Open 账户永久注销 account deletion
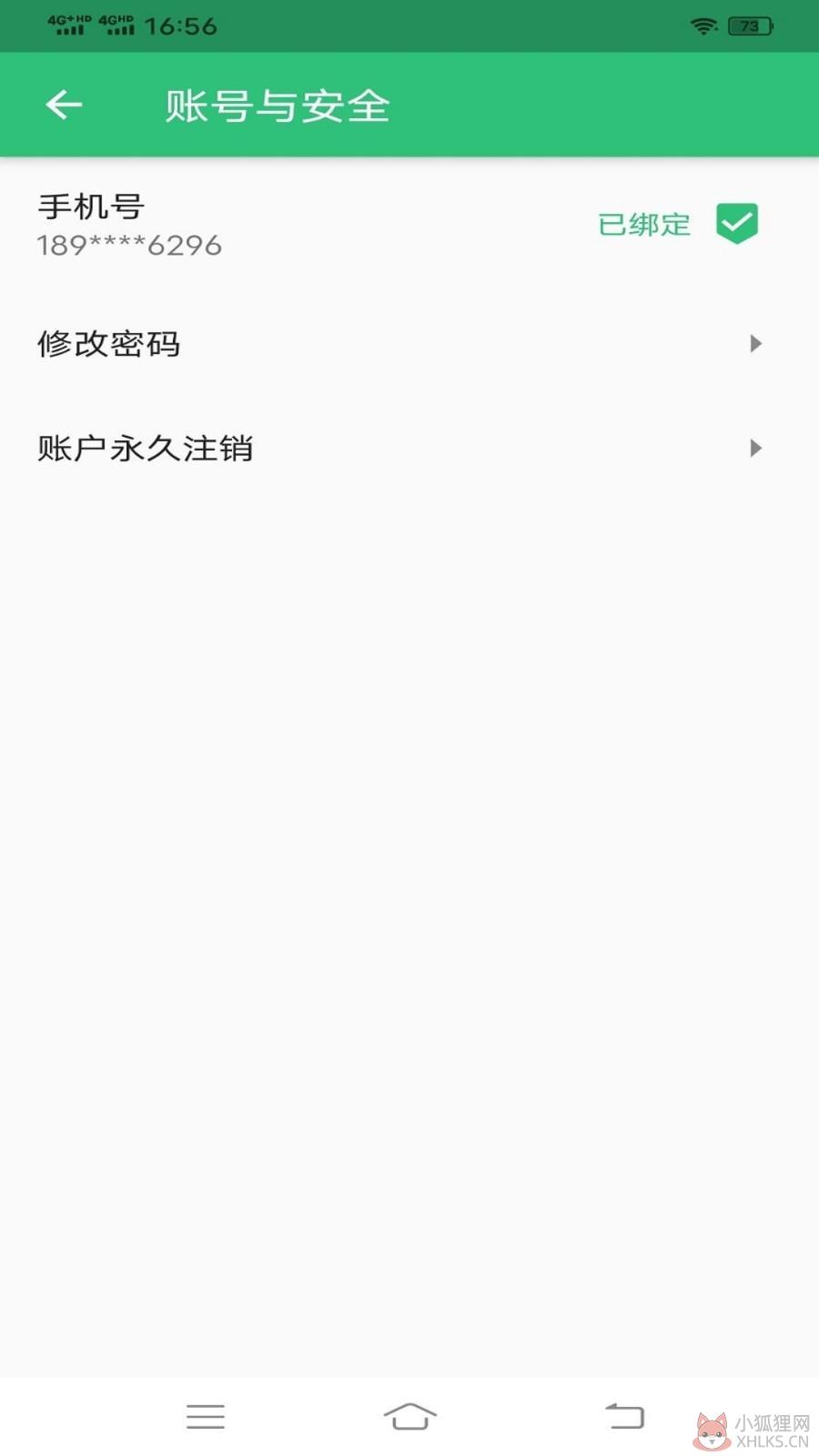 [409, 449]
